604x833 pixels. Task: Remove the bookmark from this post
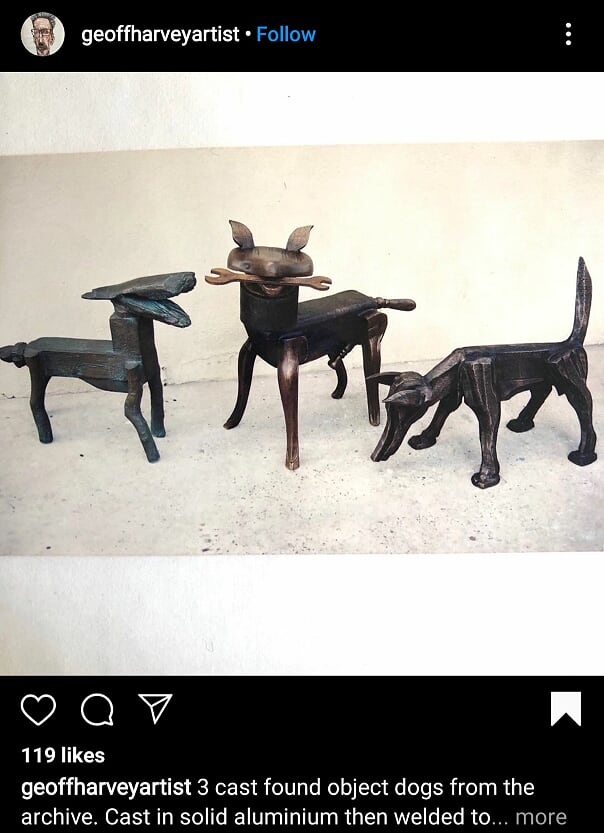coord(565,709)
